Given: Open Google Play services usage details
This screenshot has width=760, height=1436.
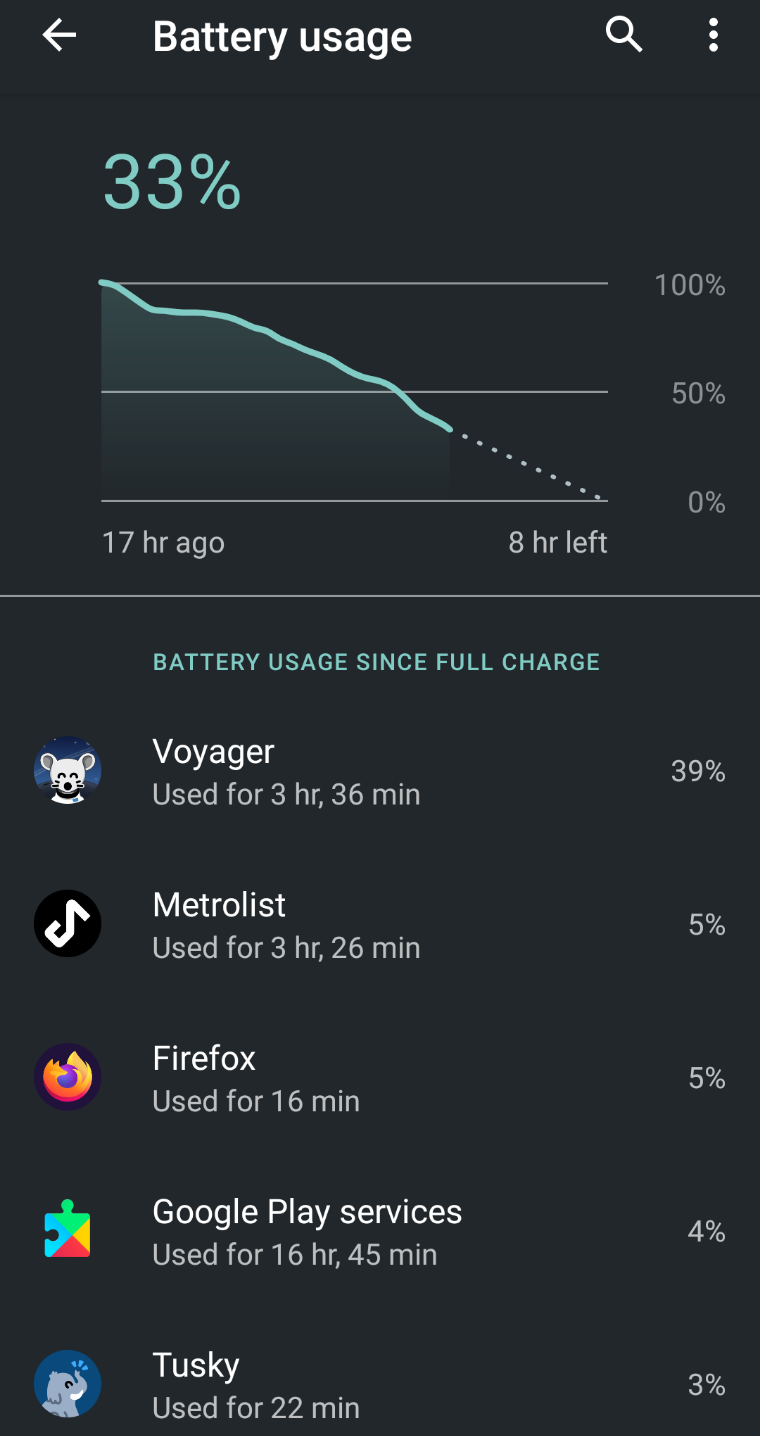Looking at the screenshot, I should pos(380,1231).
